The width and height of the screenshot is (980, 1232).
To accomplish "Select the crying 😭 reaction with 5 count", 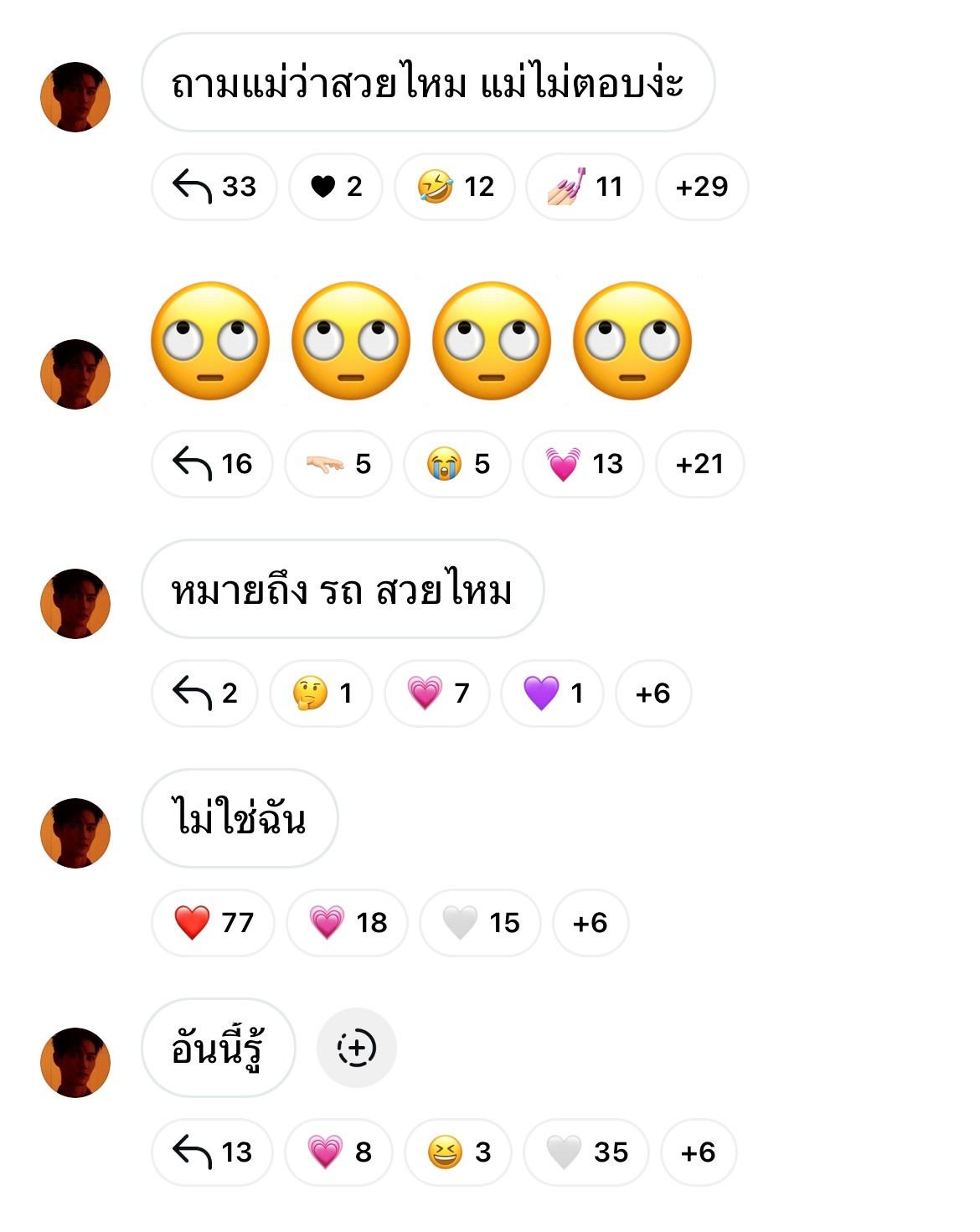I will point(456,464).
